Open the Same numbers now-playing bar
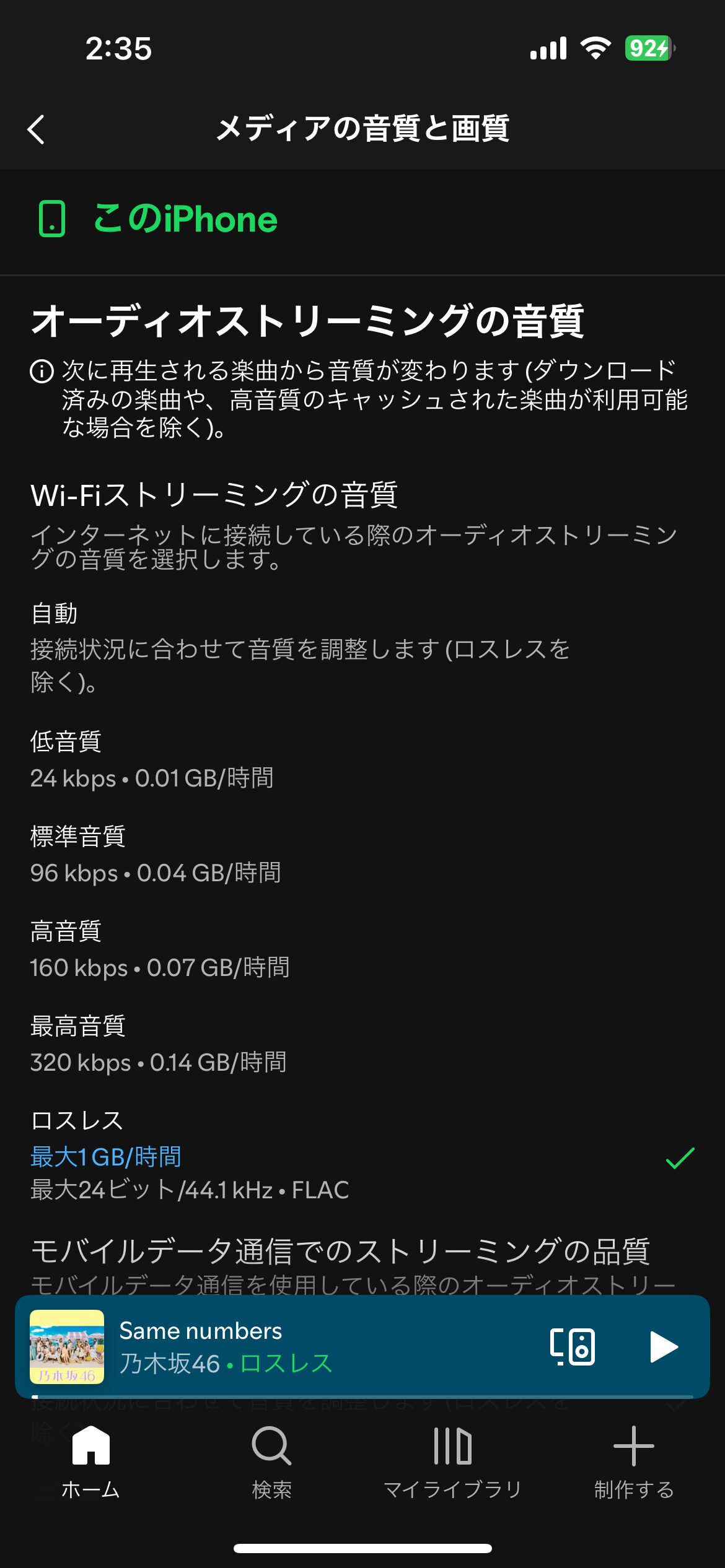Screen dimensions: 725x1568 [x=310, y=1346]
